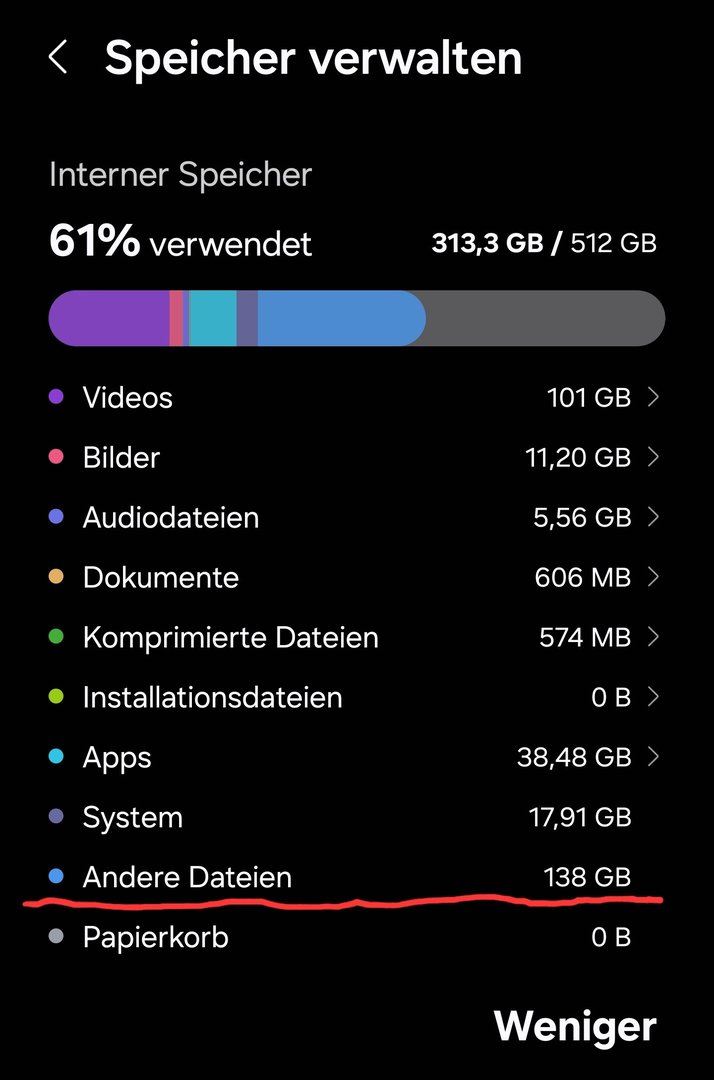View Audiodateien storage details

355,518
